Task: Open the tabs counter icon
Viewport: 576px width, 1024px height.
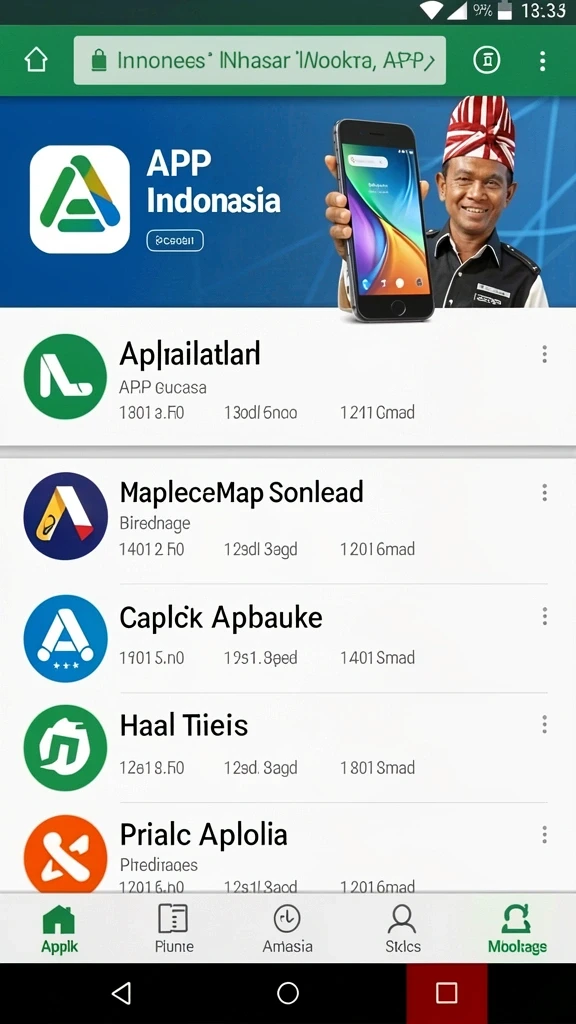Action: click(x=487, y=61)
